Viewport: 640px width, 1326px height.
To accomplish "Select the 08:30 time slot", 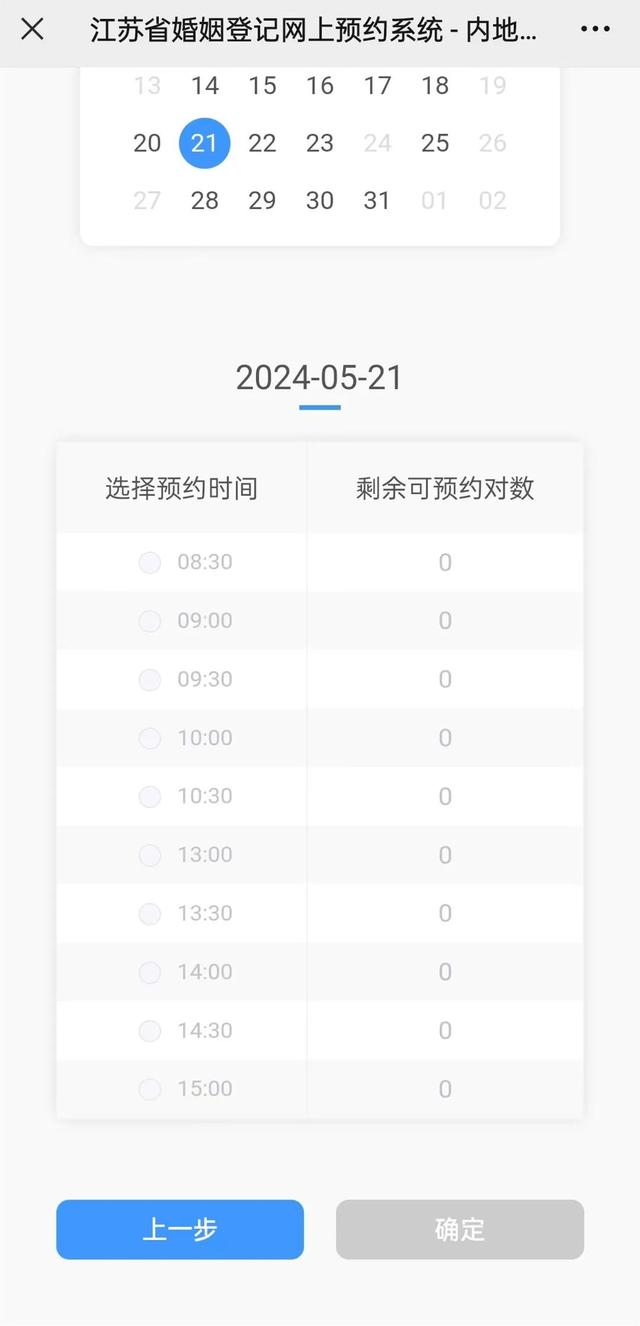I will click(150, 563).
